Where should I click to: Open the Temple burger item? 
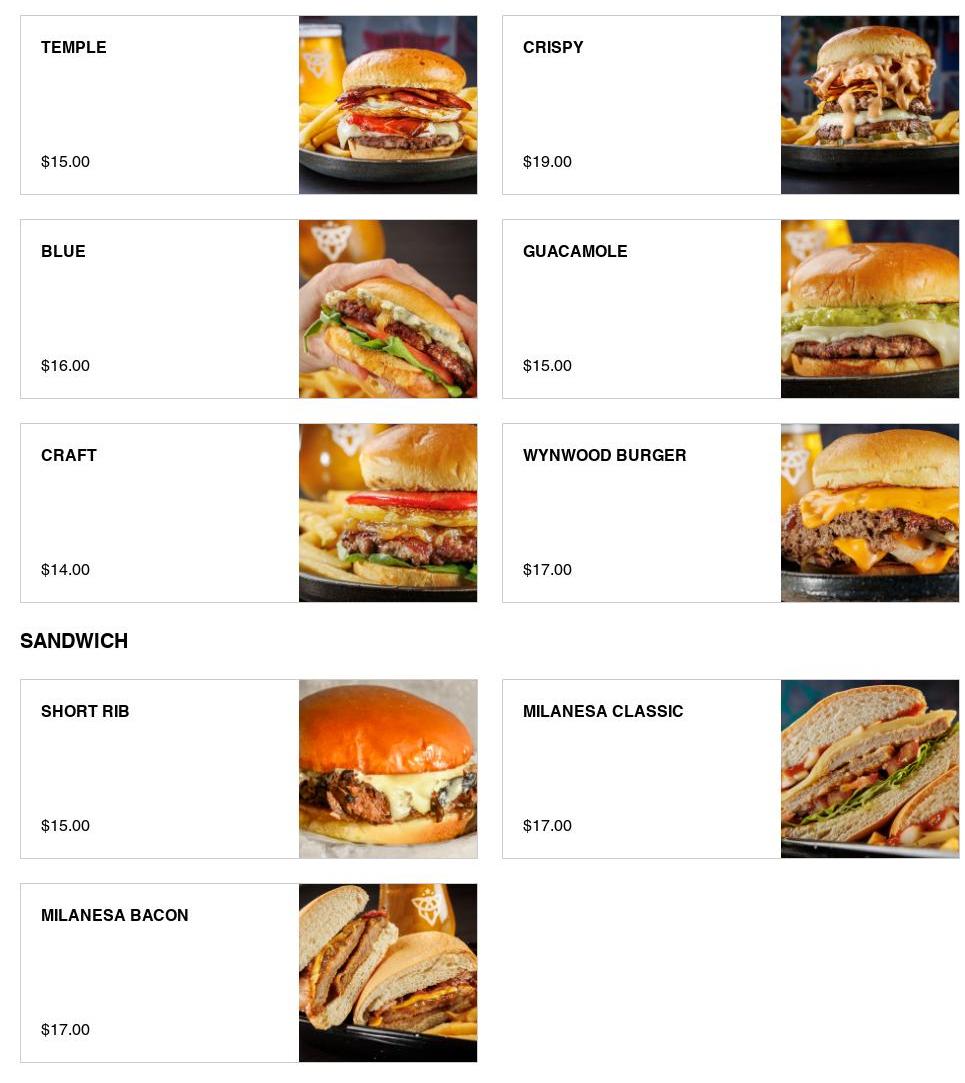[248, 105]
